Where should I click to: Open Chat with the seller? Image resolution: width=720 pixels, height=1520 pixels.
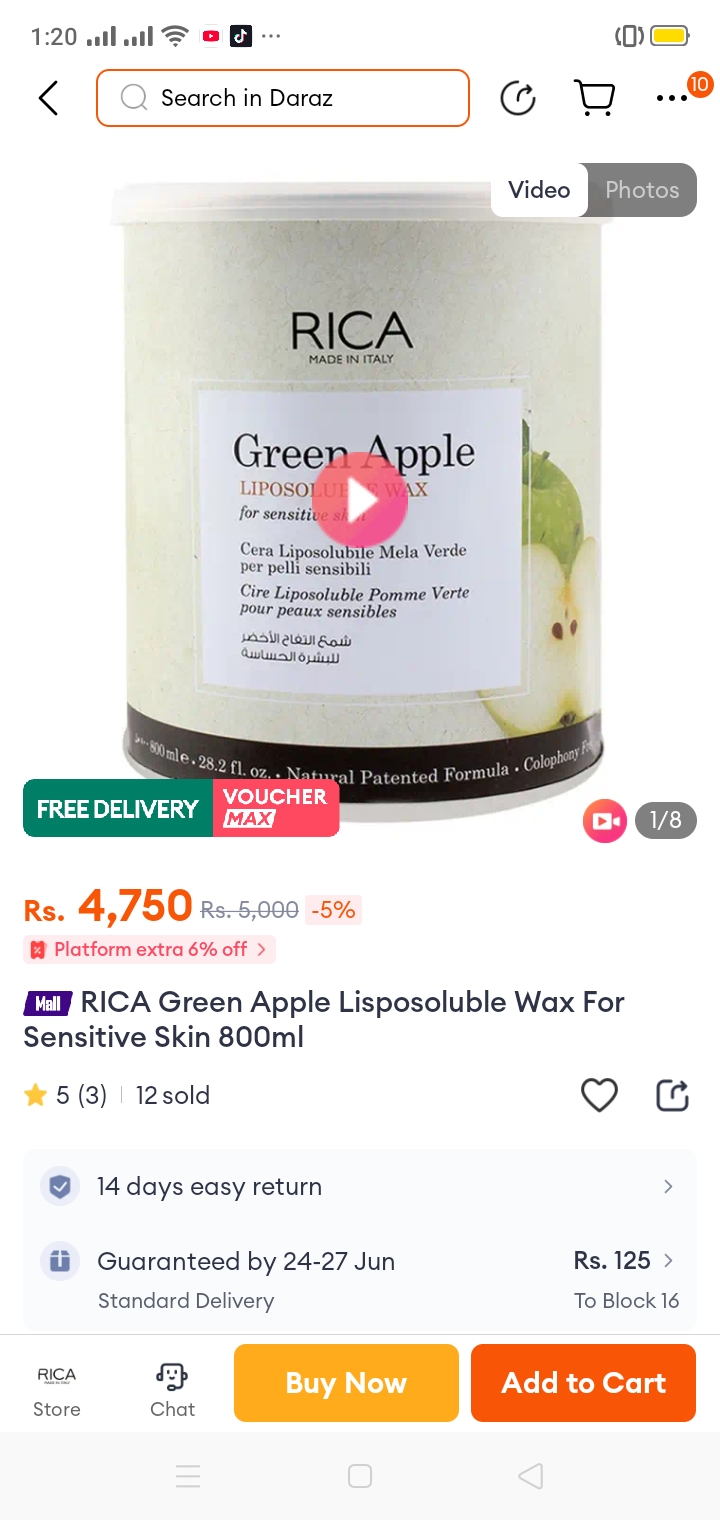[172, 1390]
